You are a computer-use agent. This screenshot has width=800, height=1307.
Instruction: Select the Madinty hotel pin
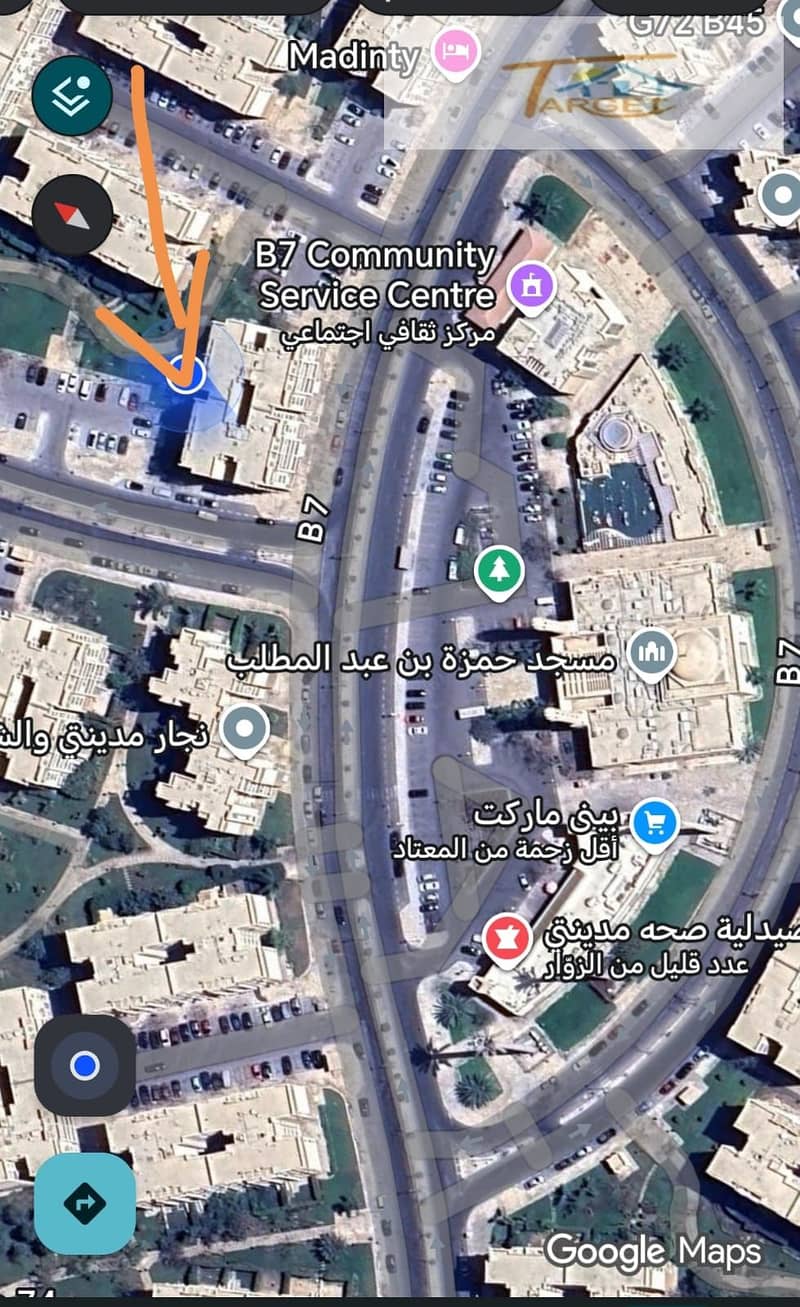click(456, 51)
